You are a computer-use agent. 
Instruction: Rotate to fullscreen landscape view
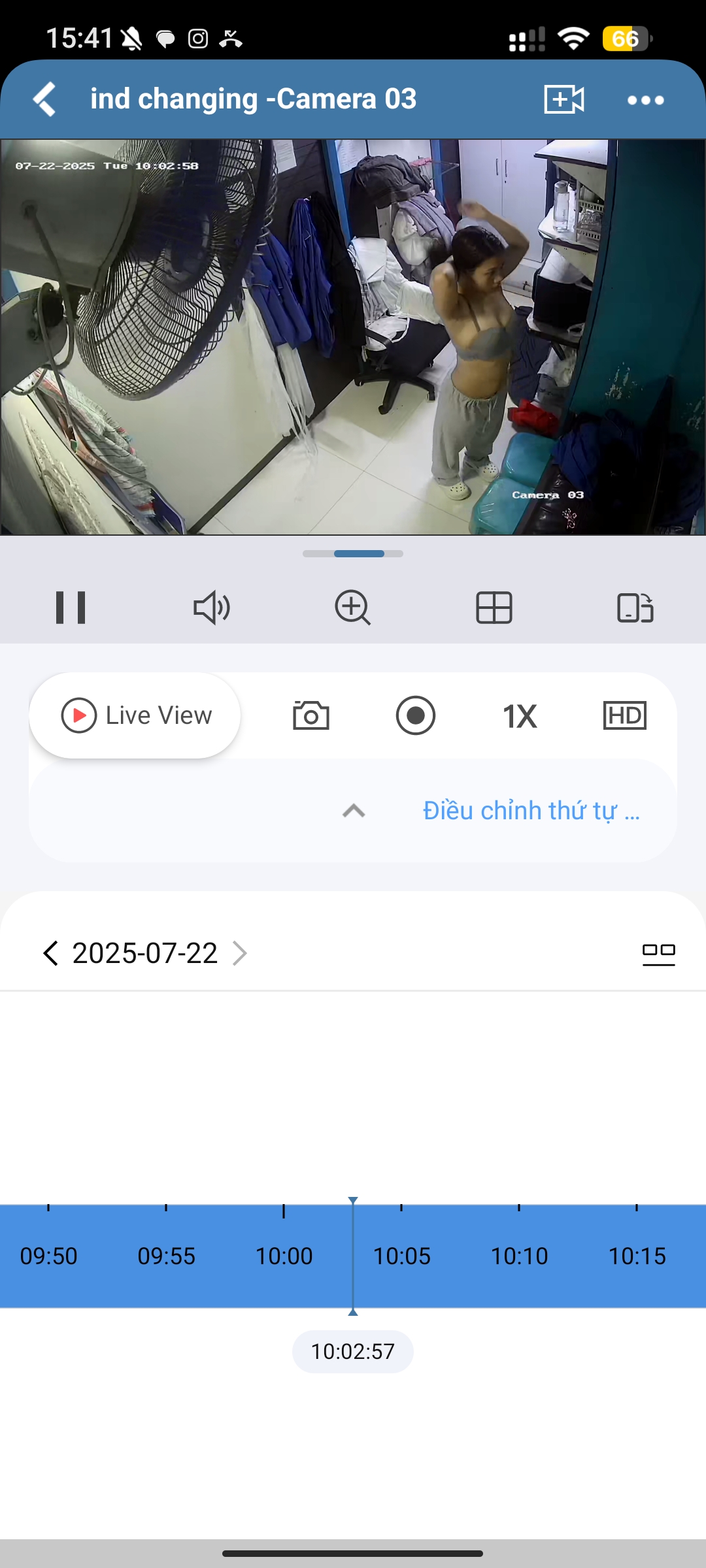[x=635, y=608]
